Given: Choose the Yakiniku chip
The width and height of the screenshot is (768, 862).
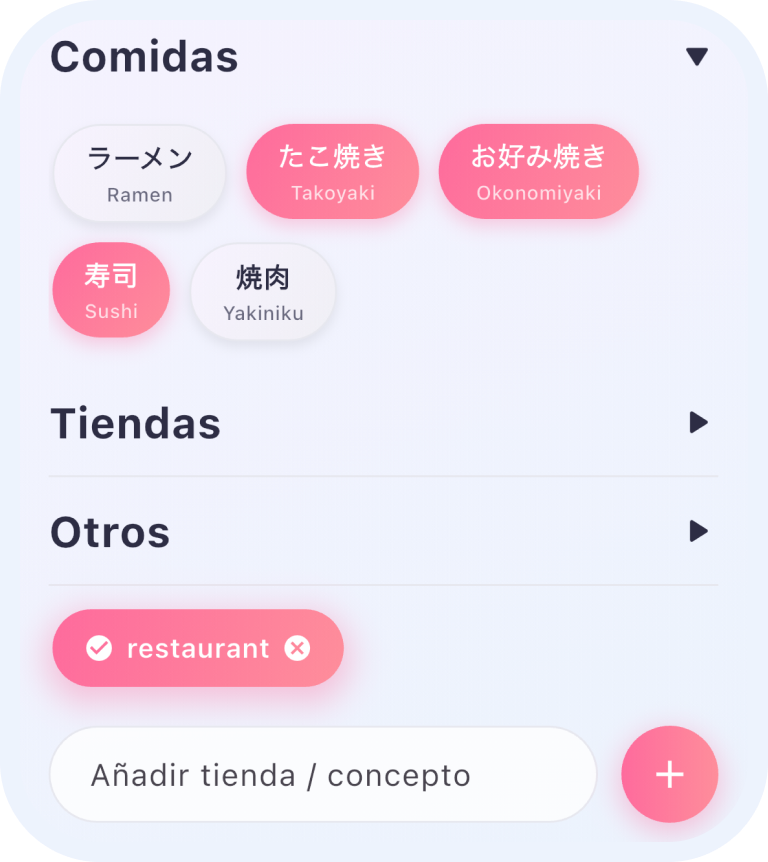Looking at the screenshot, I should click(x=263, y=292).
